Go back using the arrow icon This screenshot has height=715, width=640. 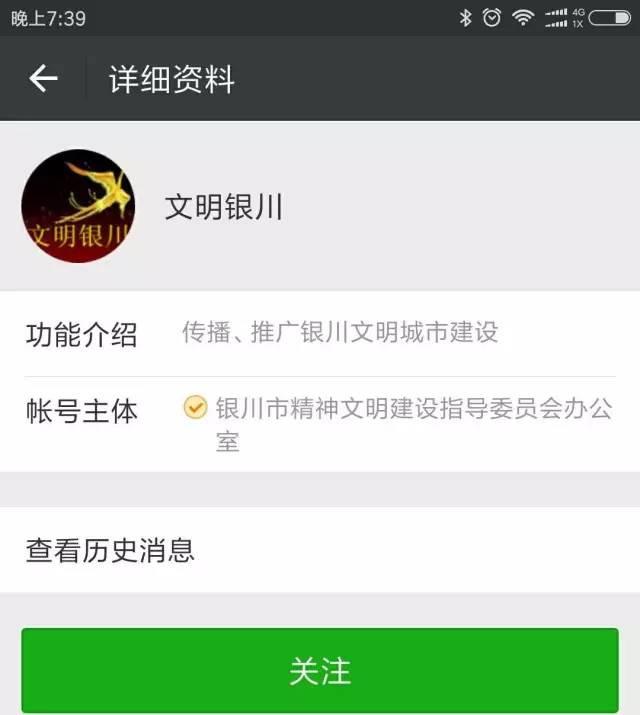[x=43, y=79]
